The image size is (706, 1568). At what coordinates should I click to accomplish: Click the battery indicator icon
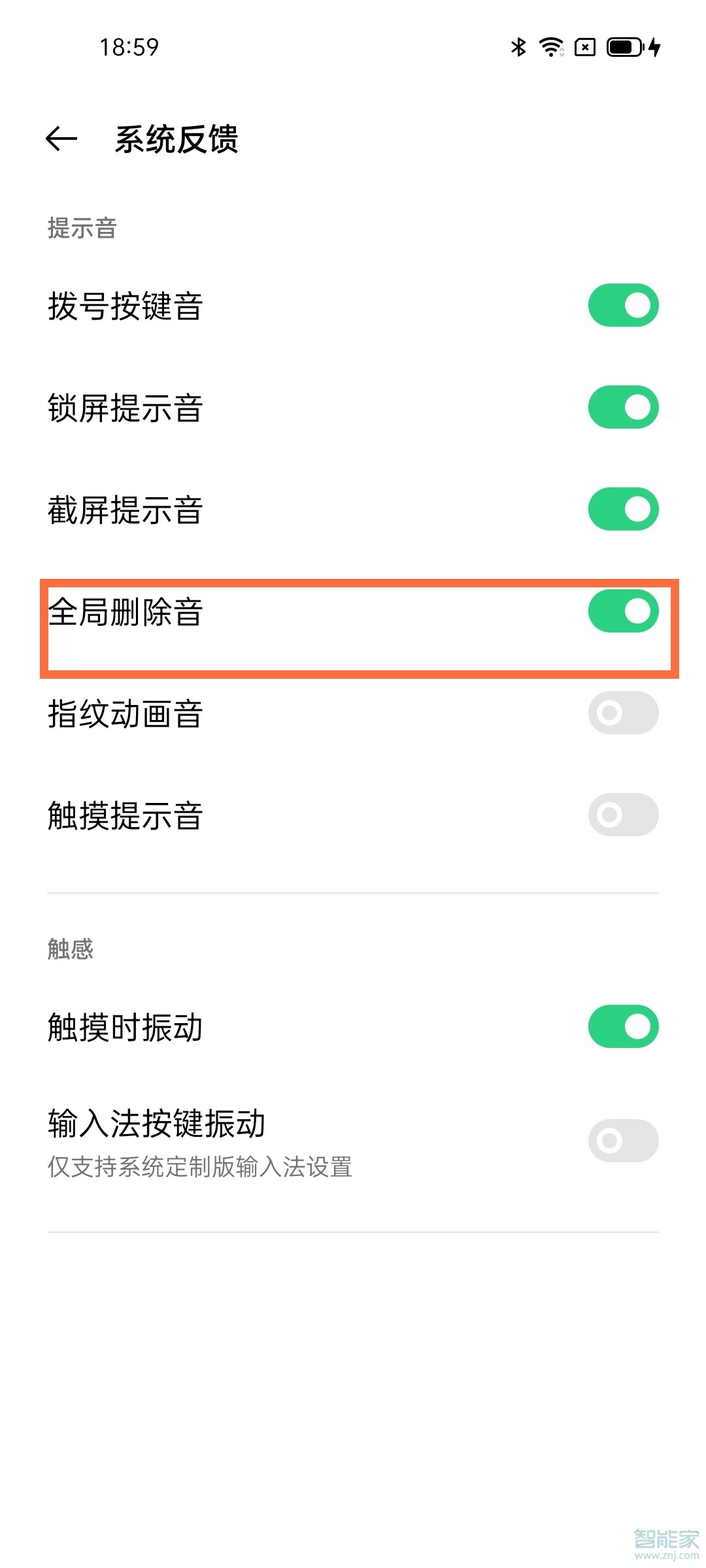pyautogui.click(x=622, y=47)
